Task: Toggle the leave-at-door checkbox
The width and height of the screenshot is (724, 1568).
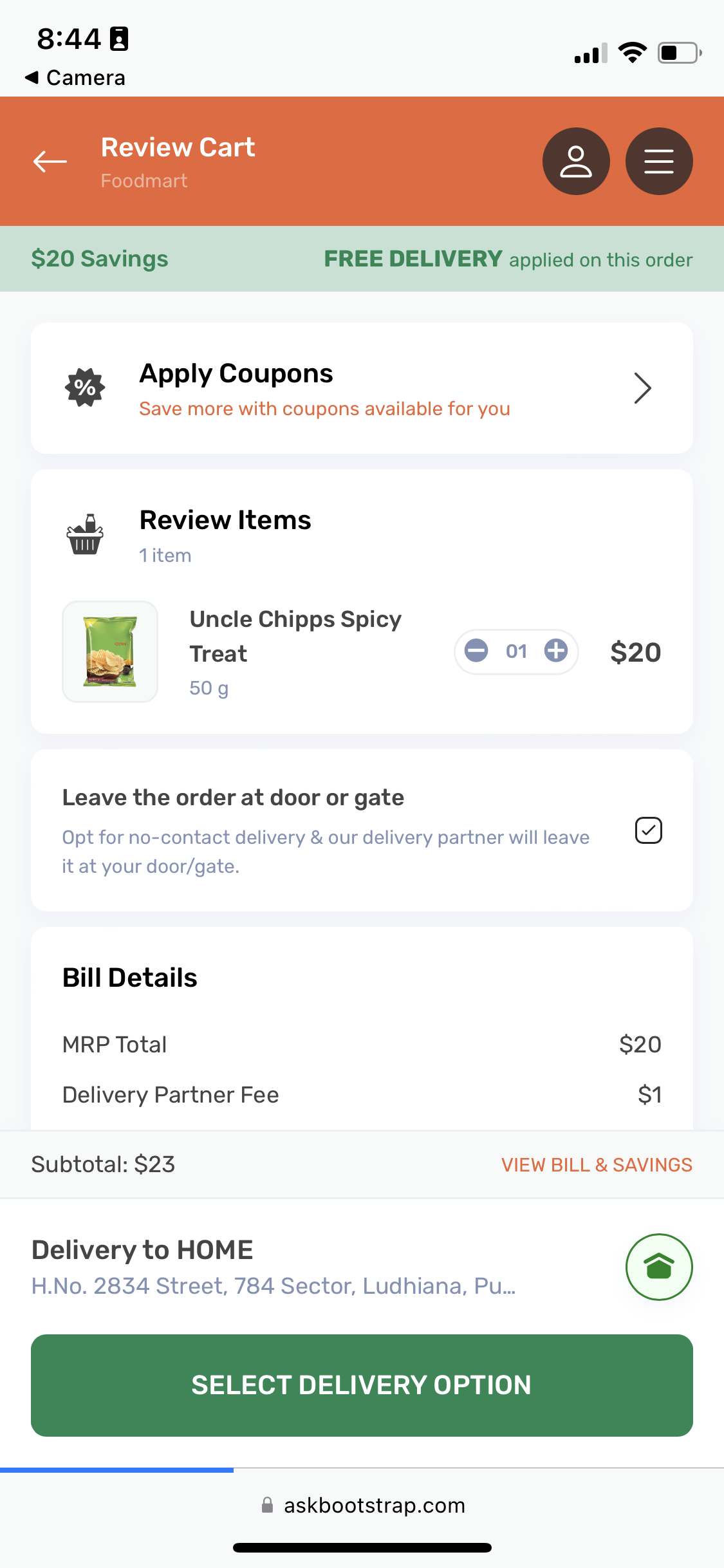Action: (x=649, y=830)
